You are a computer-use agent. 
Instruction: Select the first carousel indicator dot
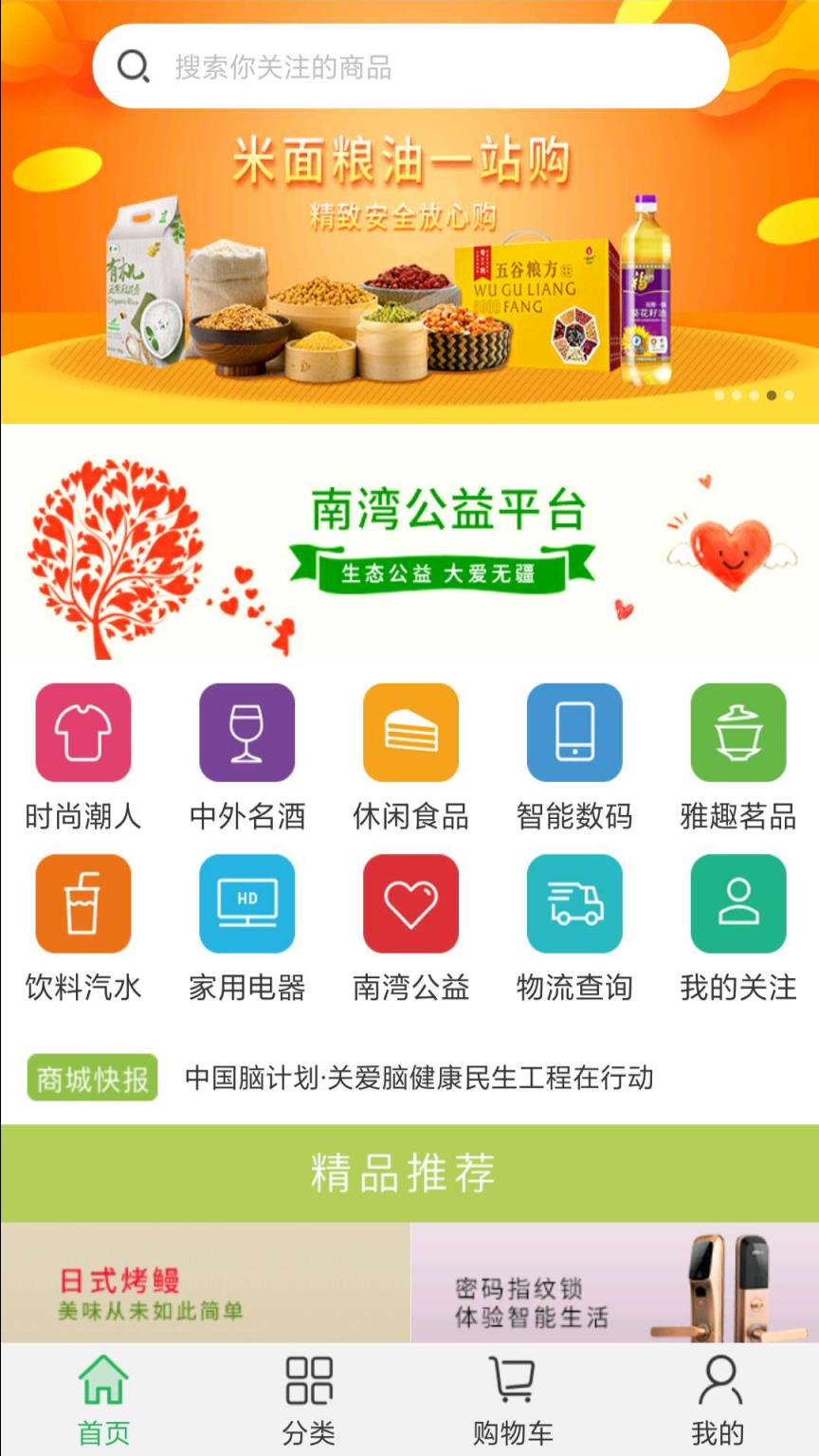tap(718, 397)
